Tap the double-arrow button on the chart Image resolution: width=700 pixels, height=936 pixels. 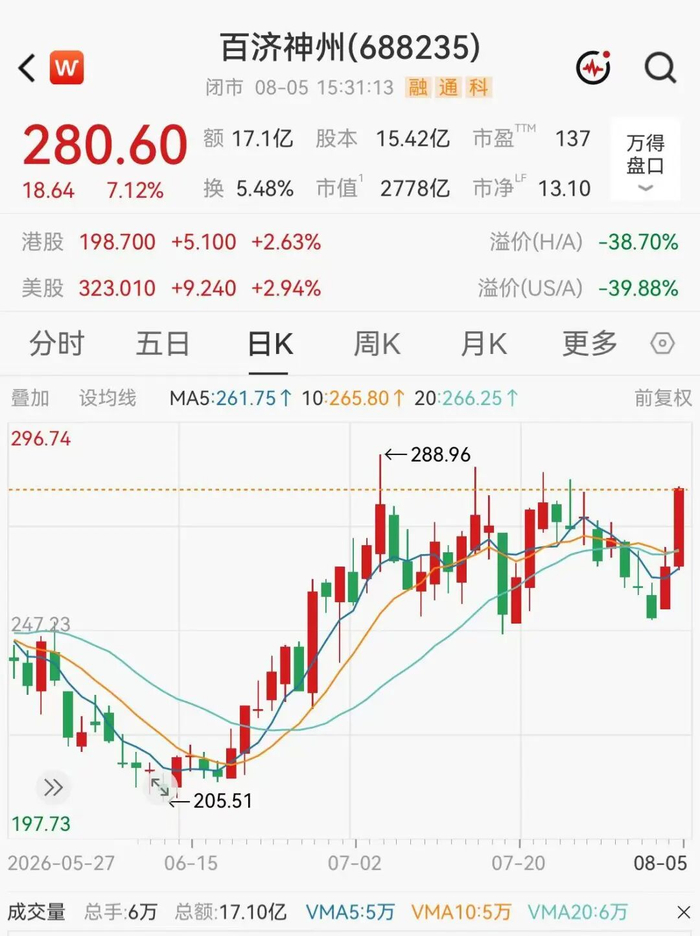coord(53,787)
